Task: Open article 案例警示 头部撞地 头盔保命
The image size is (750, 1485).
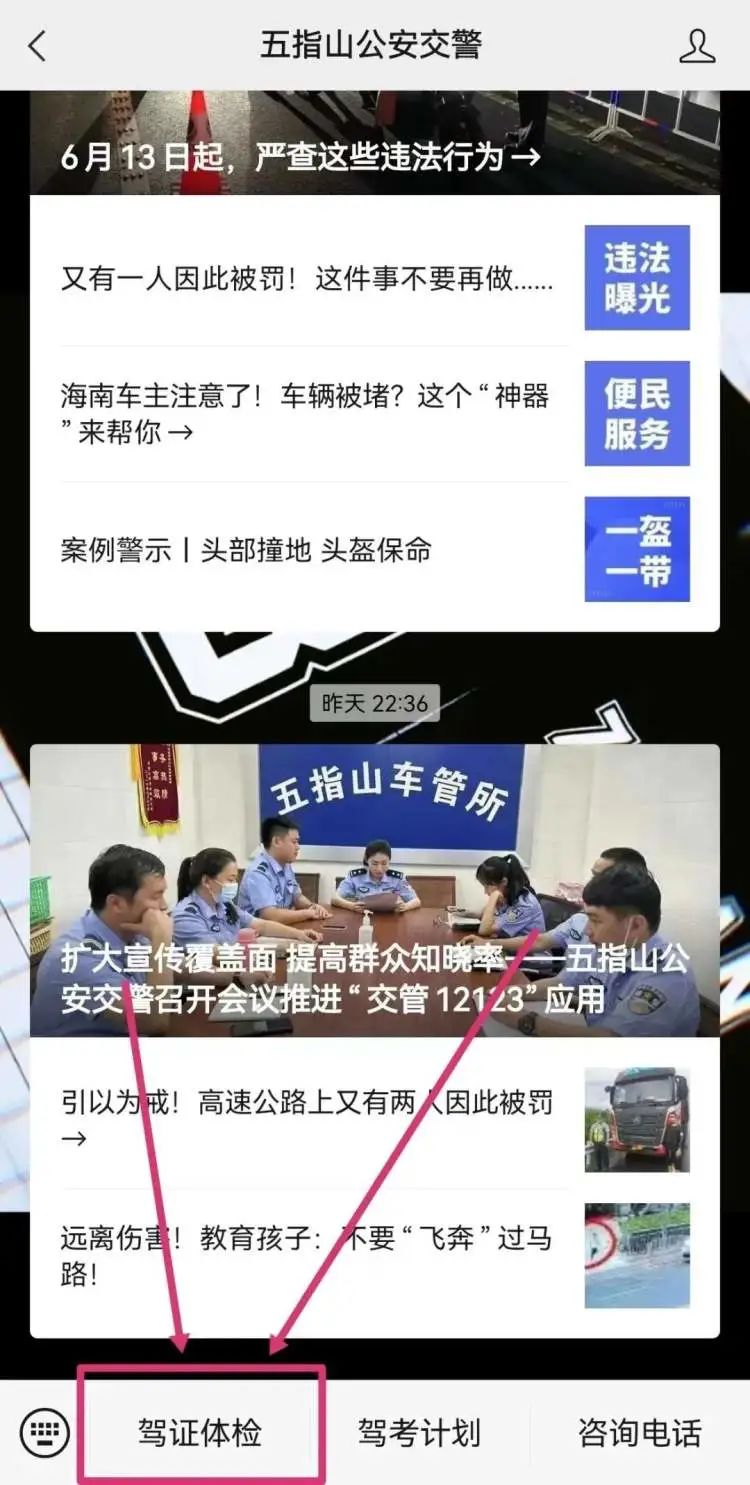Action: point(247,550)
